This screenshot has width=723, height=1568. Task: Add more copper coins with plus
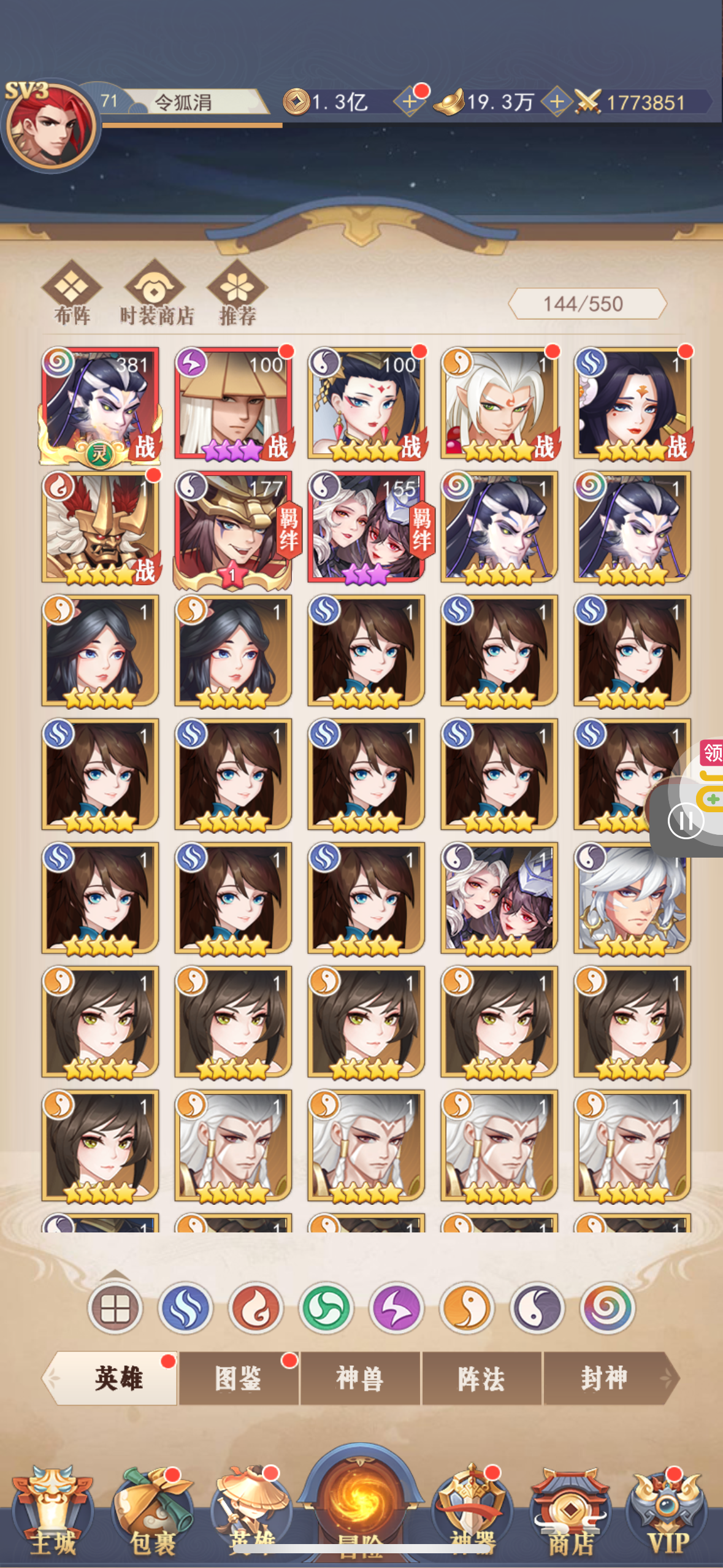(x=408, y=102)
